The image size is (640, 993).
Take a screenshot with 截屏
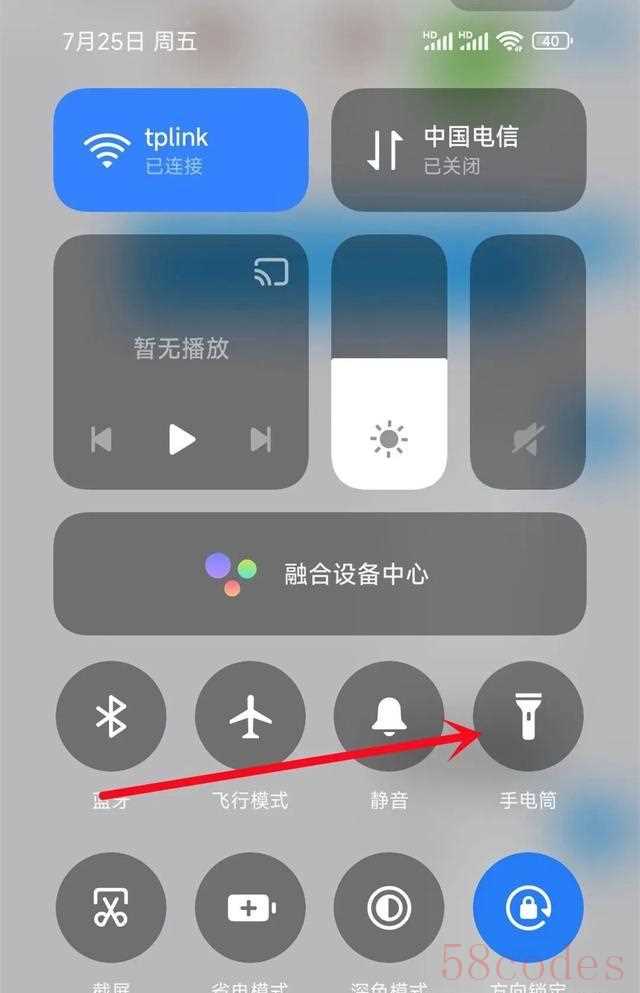(110, 907)
